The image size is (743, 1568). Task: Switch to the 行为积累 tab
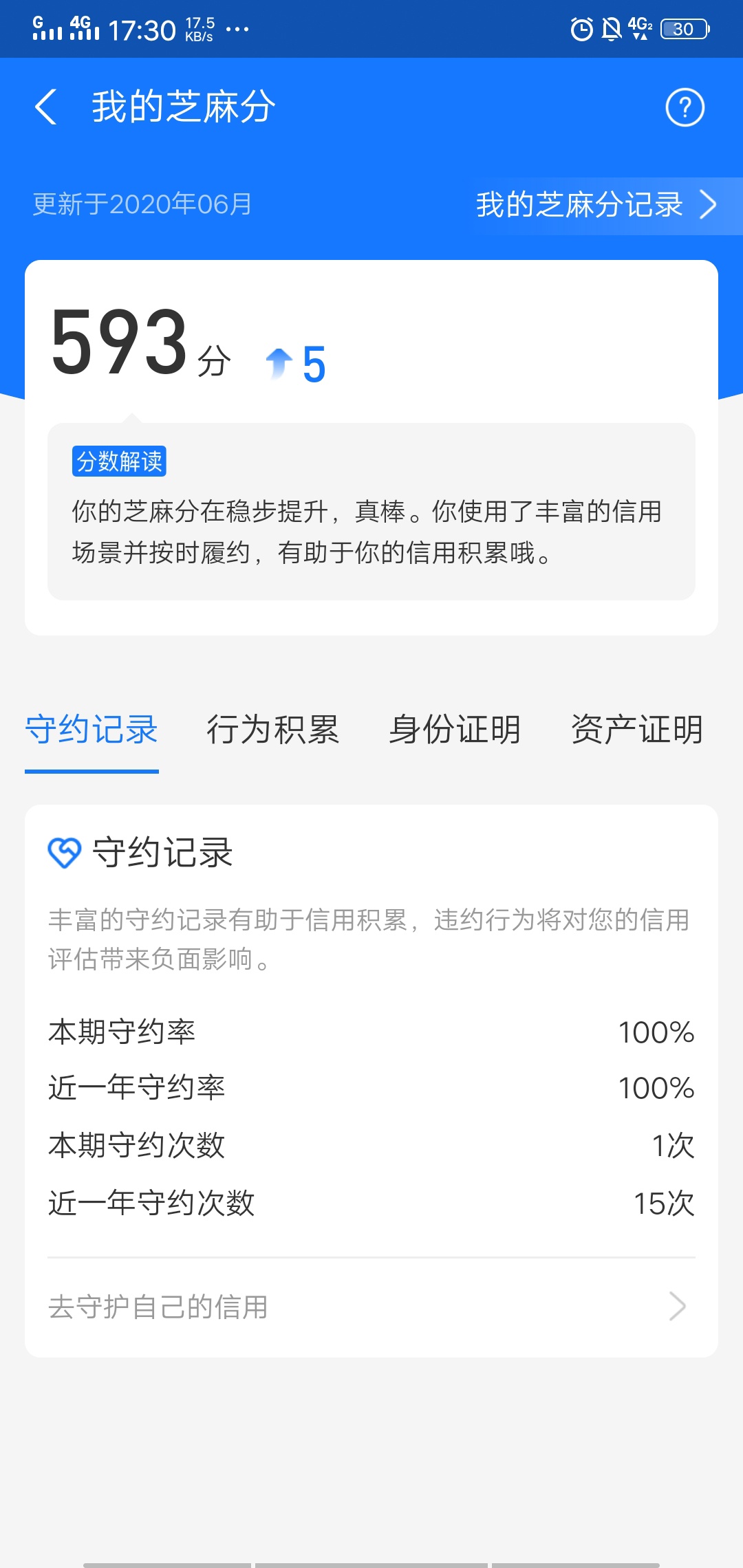pos(273,730)
